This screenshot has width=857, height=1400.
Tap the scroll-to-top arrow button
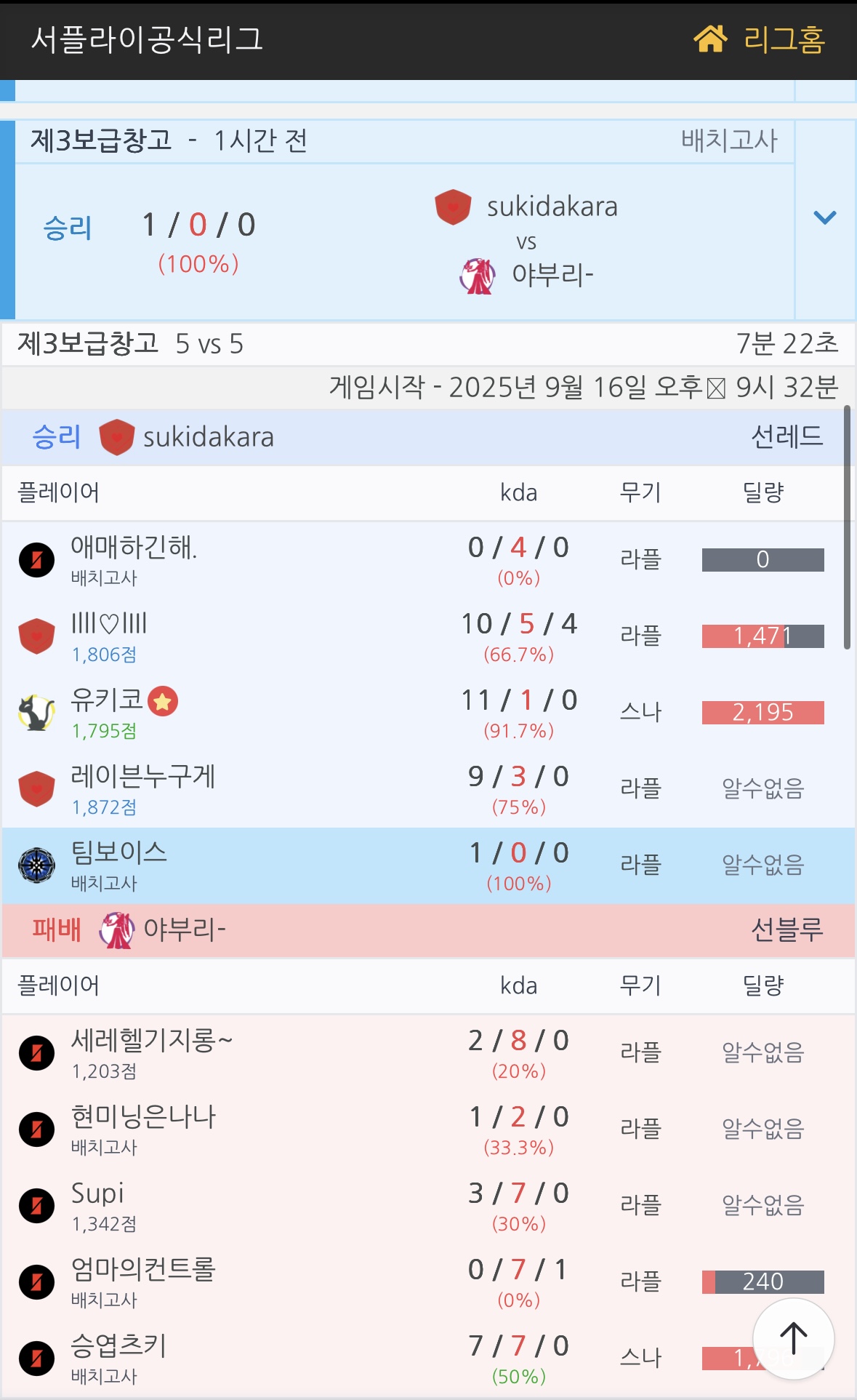point(793,1338)
